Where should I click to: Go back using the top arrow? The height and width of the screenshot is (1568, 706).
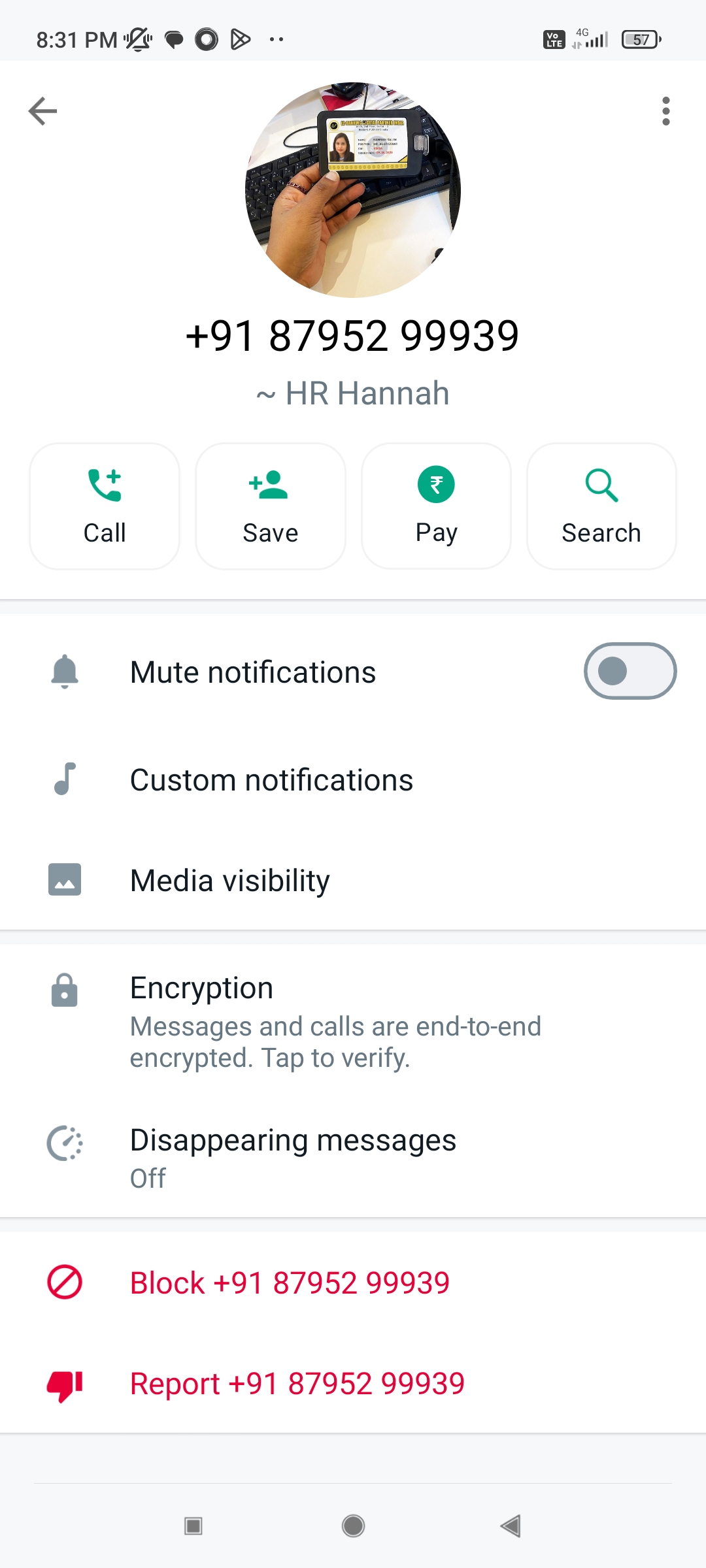(43, 111)
